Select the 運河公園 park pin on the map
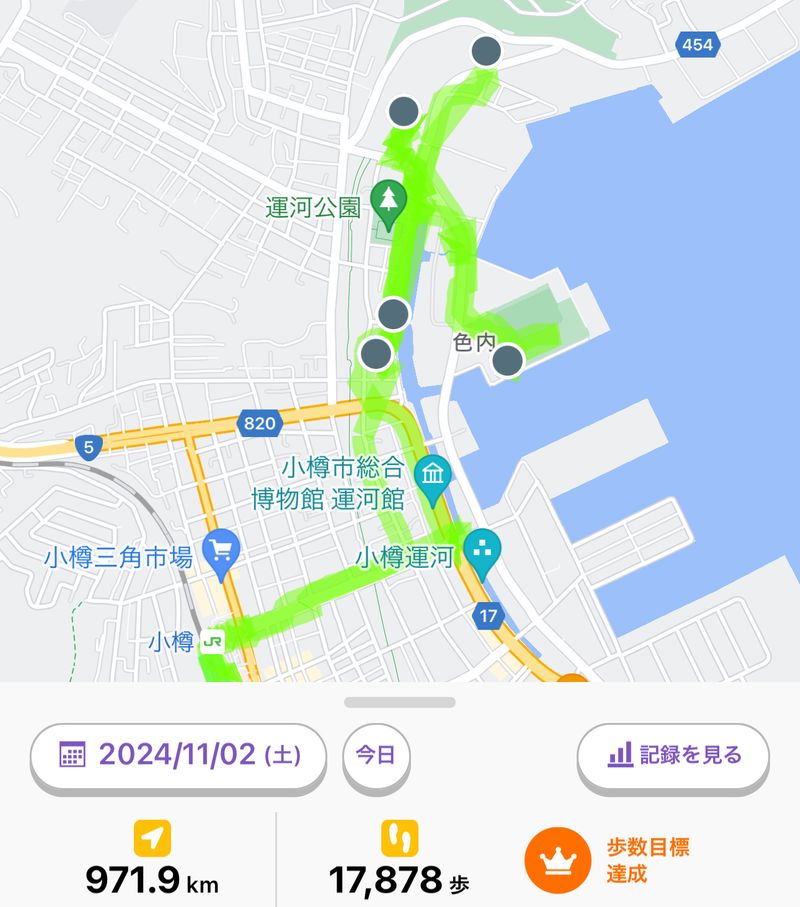Image resolution: width=800 pixels, height=907 pixels. coord(387,198)
